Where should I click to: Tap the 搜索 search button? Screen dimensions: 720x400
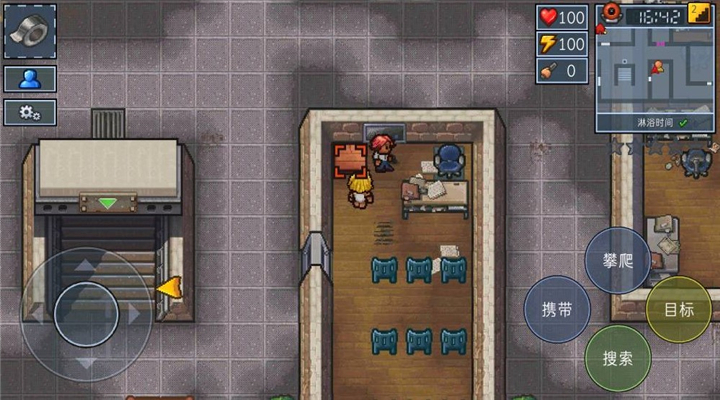pyautogui.click(x=617, y=357)
